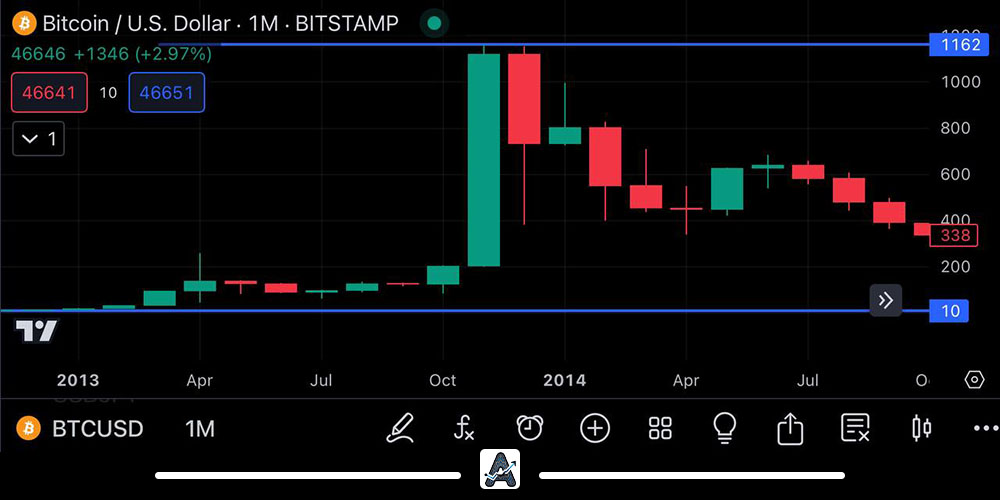Share this chart
The width and height of the screenshot is (1000, 500).
(x=790, y=428)
